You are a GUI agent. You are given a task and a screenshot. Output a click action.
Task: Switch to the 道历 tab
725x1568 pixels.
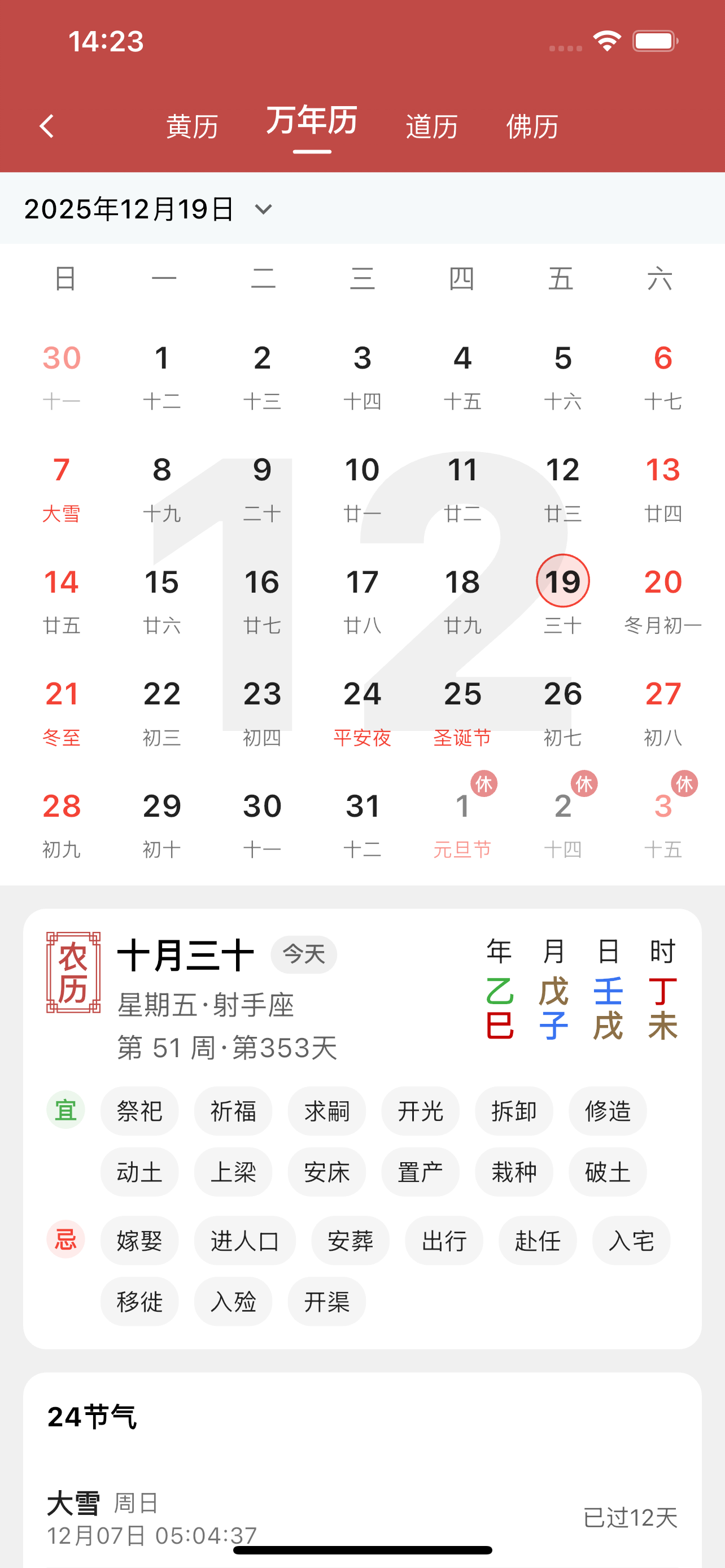coord(431,126)
